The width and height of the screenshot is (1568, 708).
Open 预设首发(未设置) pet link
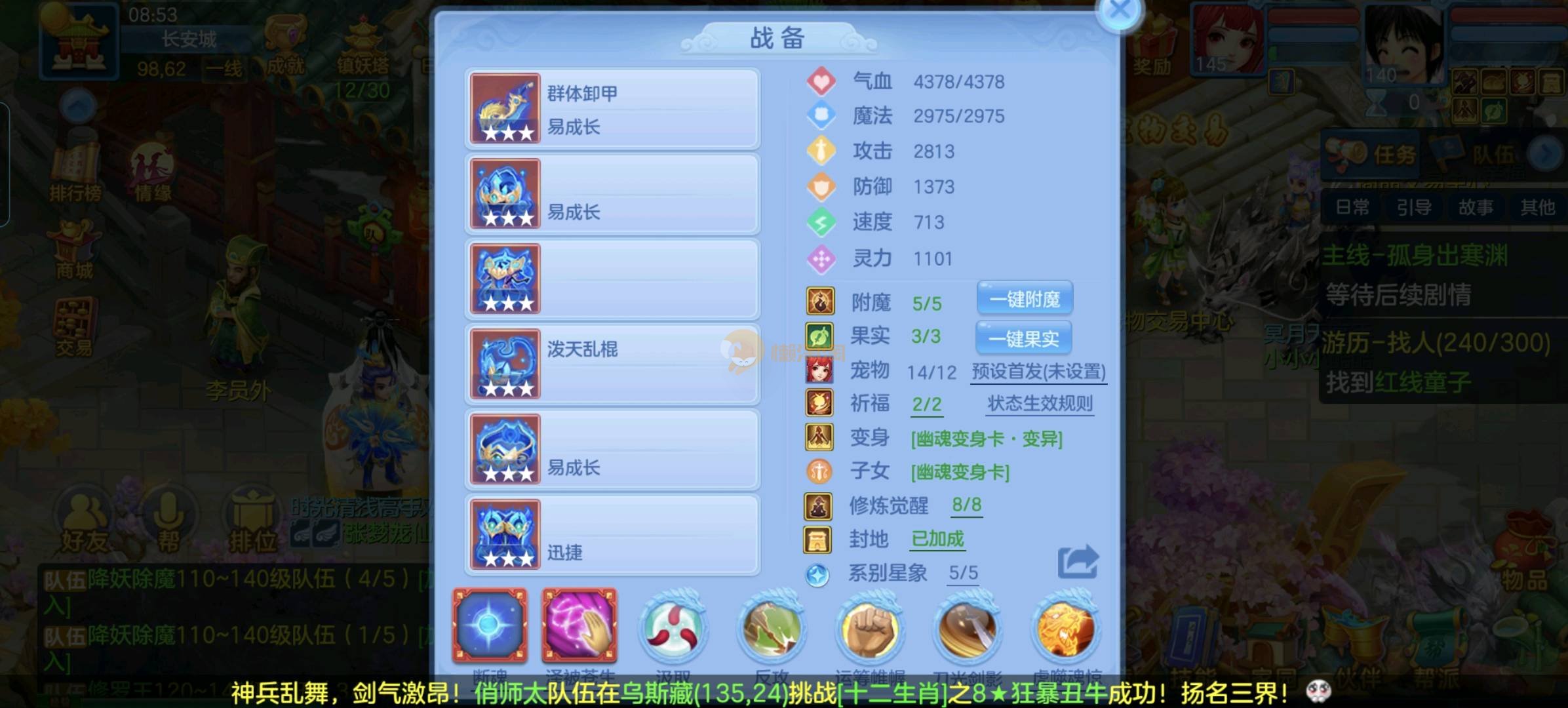pos(1038,372)
